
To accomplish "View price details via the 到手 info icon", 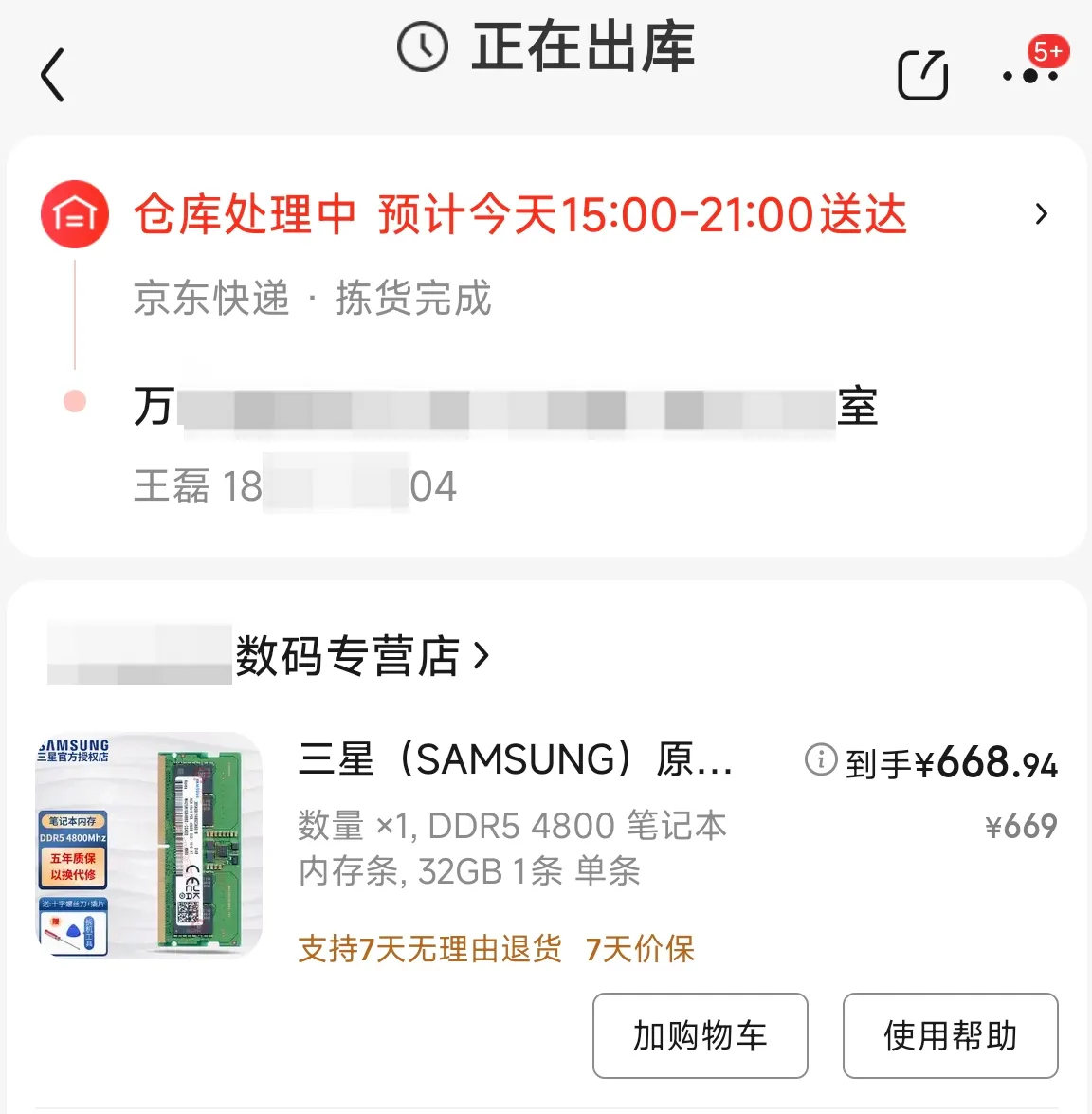I will pos(820,759).
